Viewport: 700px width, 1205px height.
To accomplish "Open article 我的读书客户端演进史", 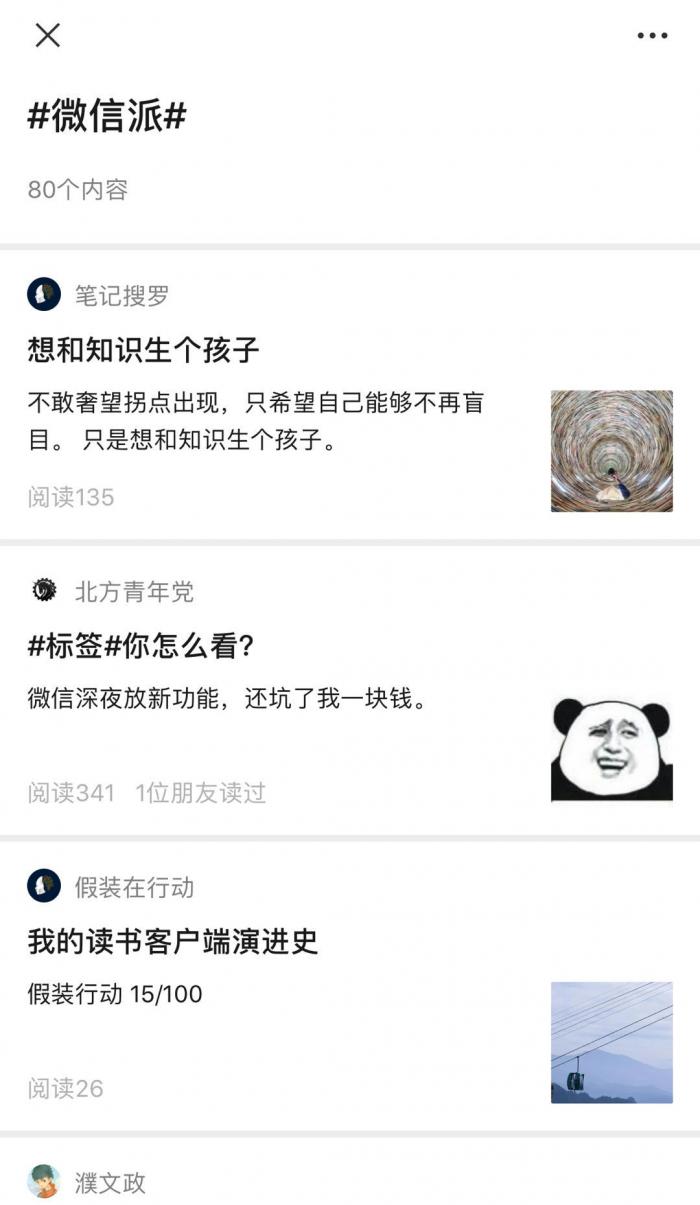I will click(x=172, y=941).
